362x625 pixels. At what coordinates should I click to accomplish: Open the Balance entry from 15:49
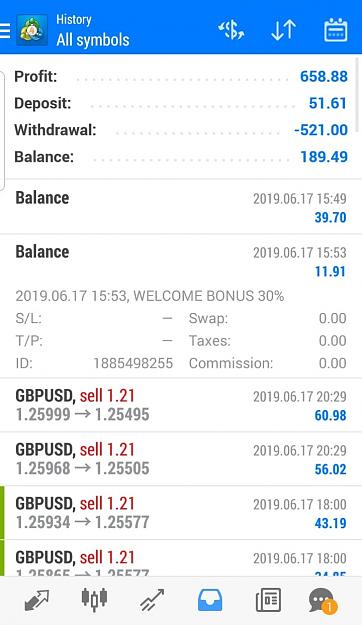pyautogui.click(x=181, y=207)
